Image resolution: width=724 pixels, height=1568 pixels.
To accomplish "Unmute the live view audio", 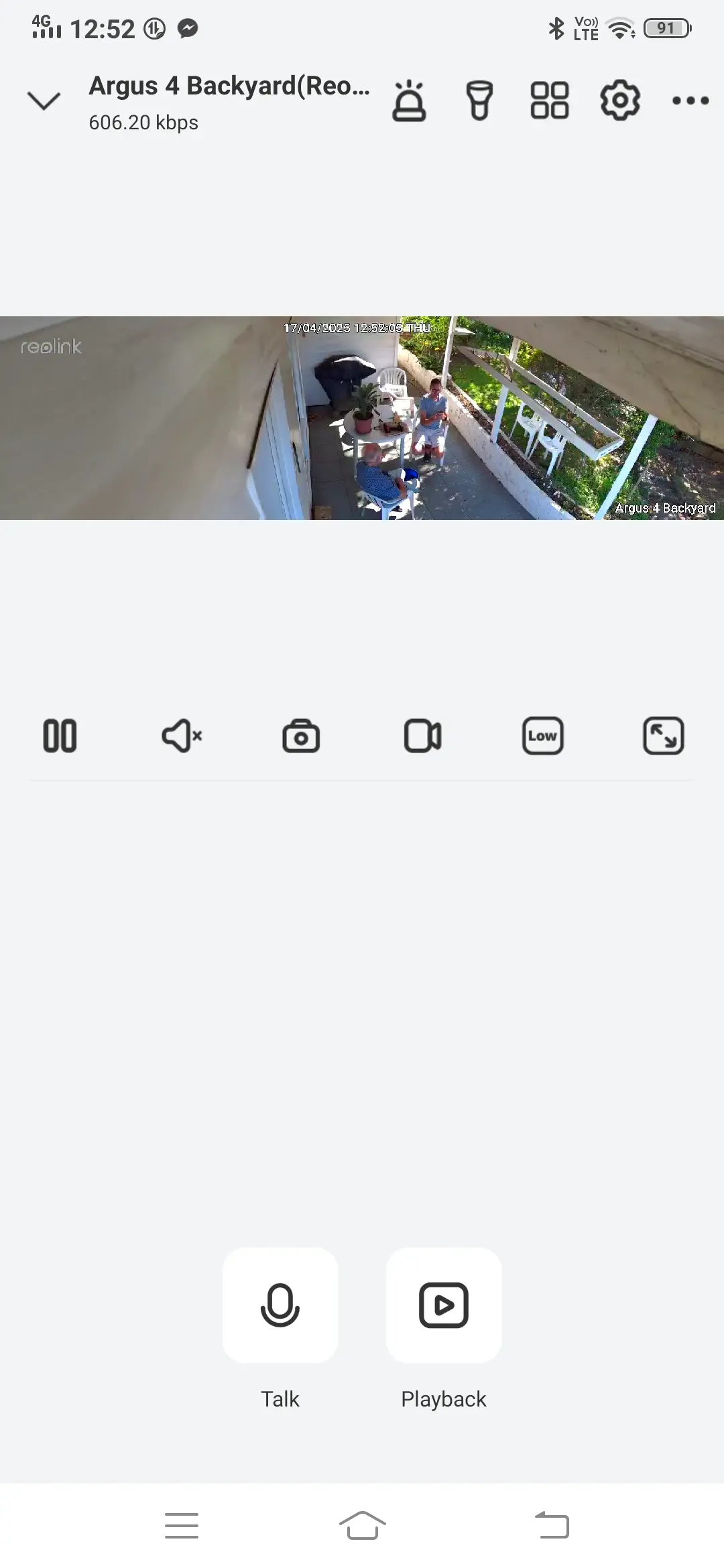I will click(x=181, y=736).
